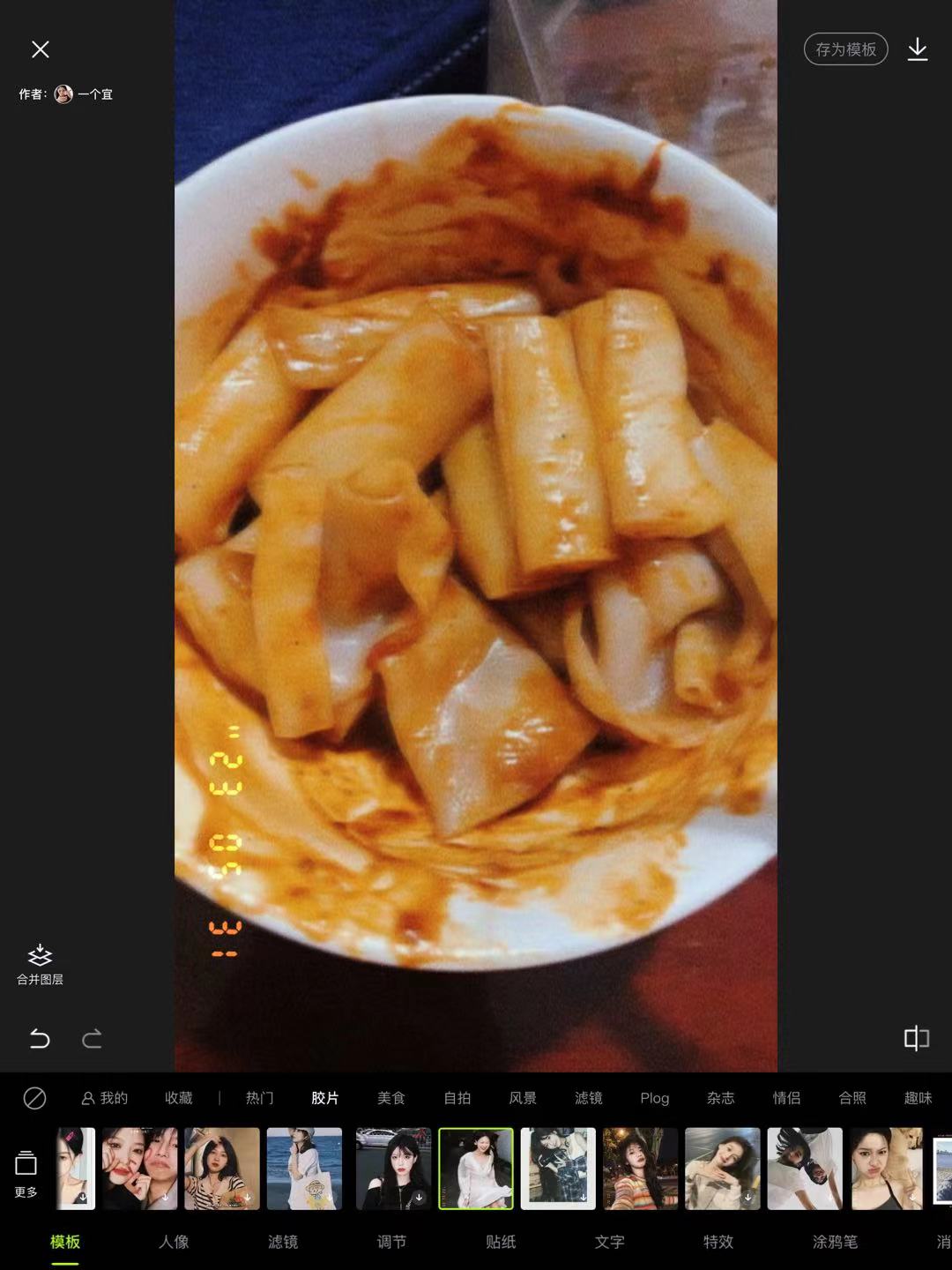Open the 我的 template category
The height and width of the screenshot is (1270, 952).
coord(105,1098)
